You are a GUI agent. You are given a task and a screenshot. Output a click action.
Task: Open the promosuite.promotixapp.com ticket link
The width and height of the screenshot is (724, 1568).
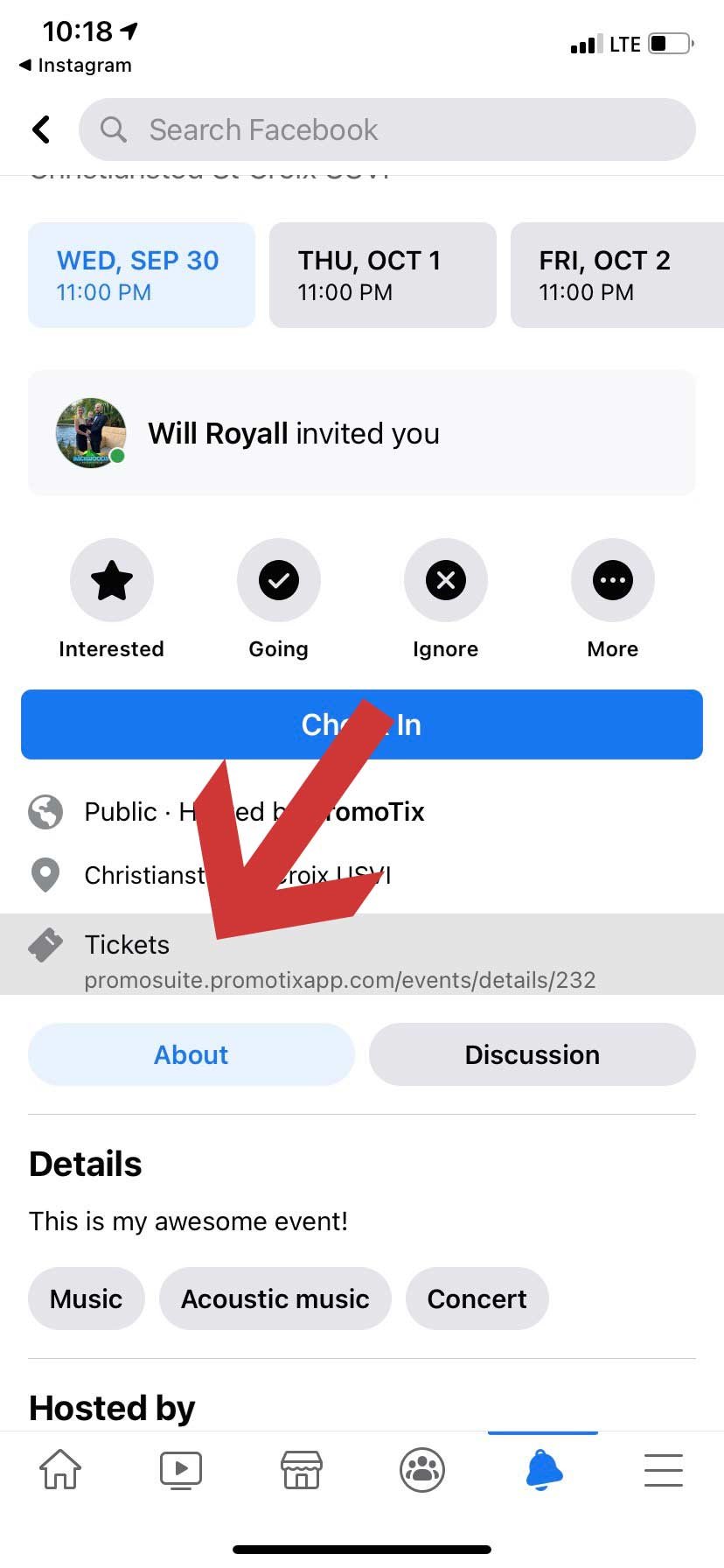[339, 979]
